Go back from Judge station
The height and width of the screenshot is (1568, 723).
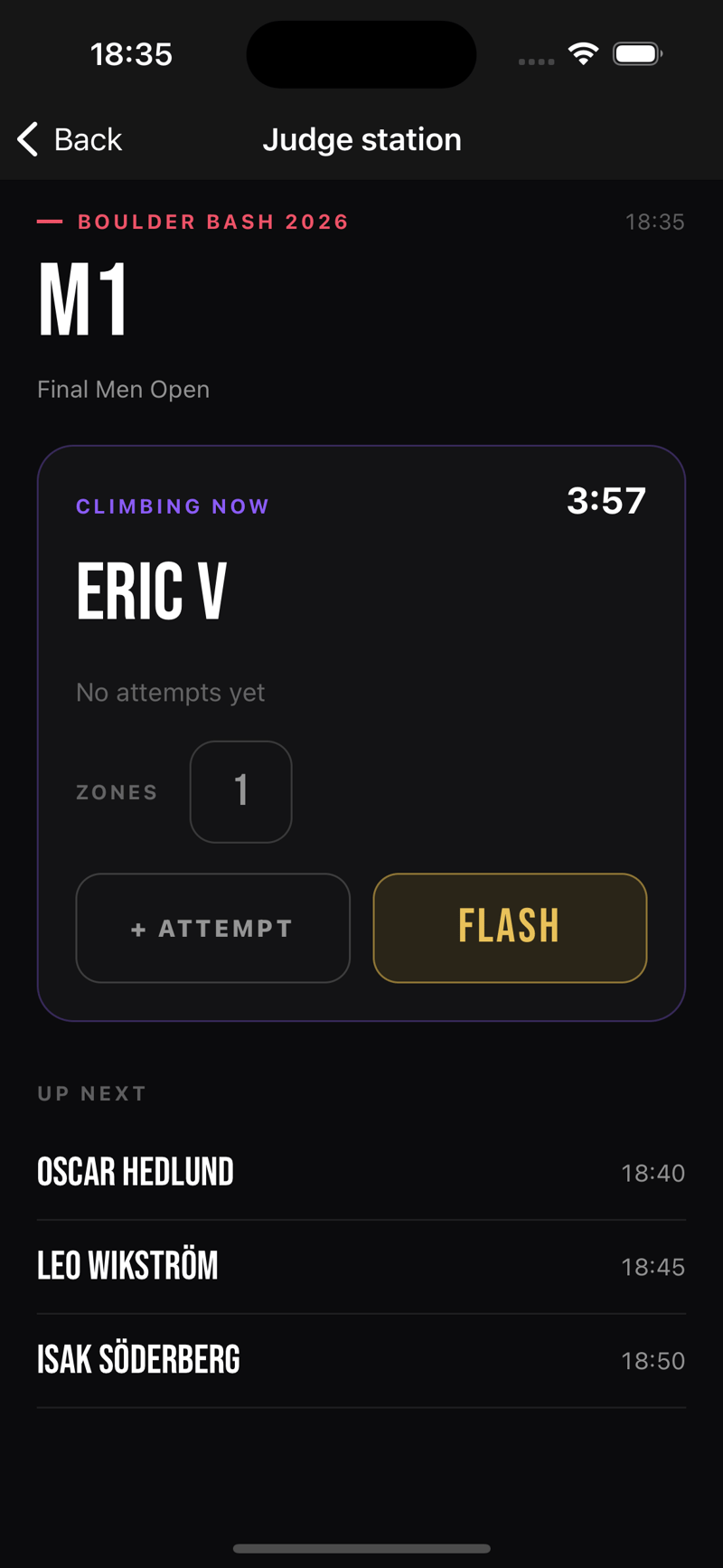point(70,139)
